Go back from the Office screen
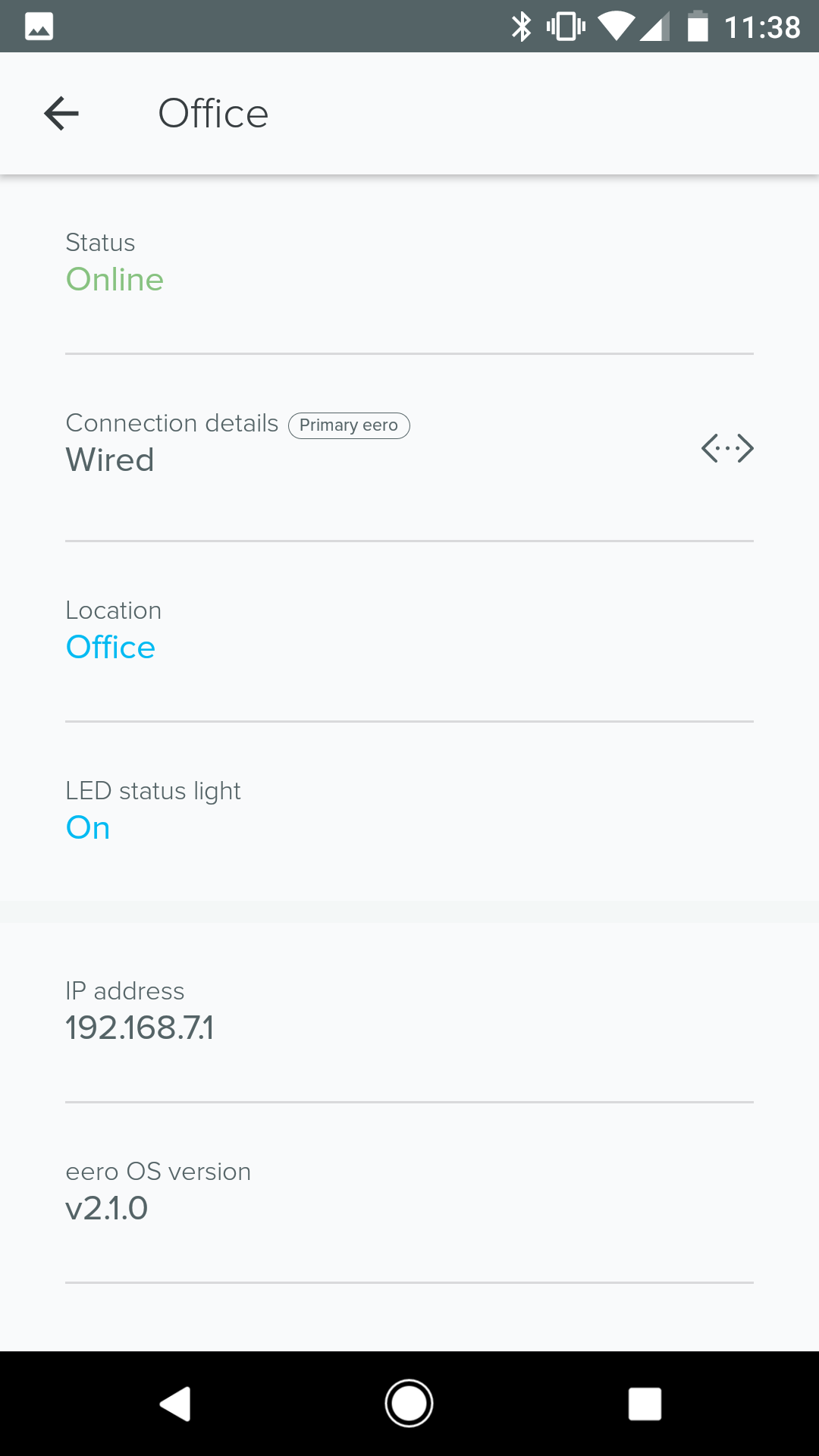 tap(61, 114)
